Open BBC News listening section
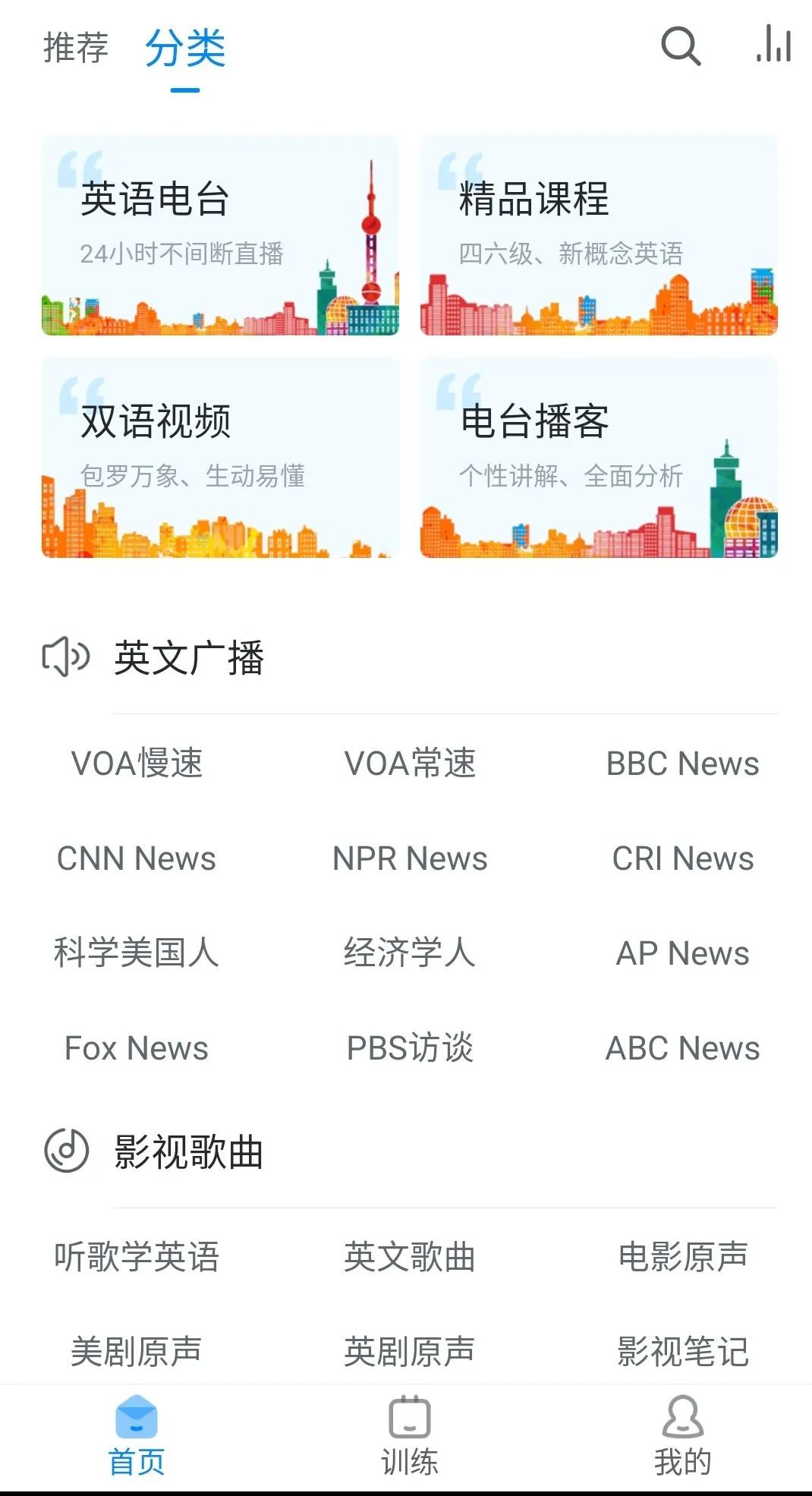 point(681,764)
